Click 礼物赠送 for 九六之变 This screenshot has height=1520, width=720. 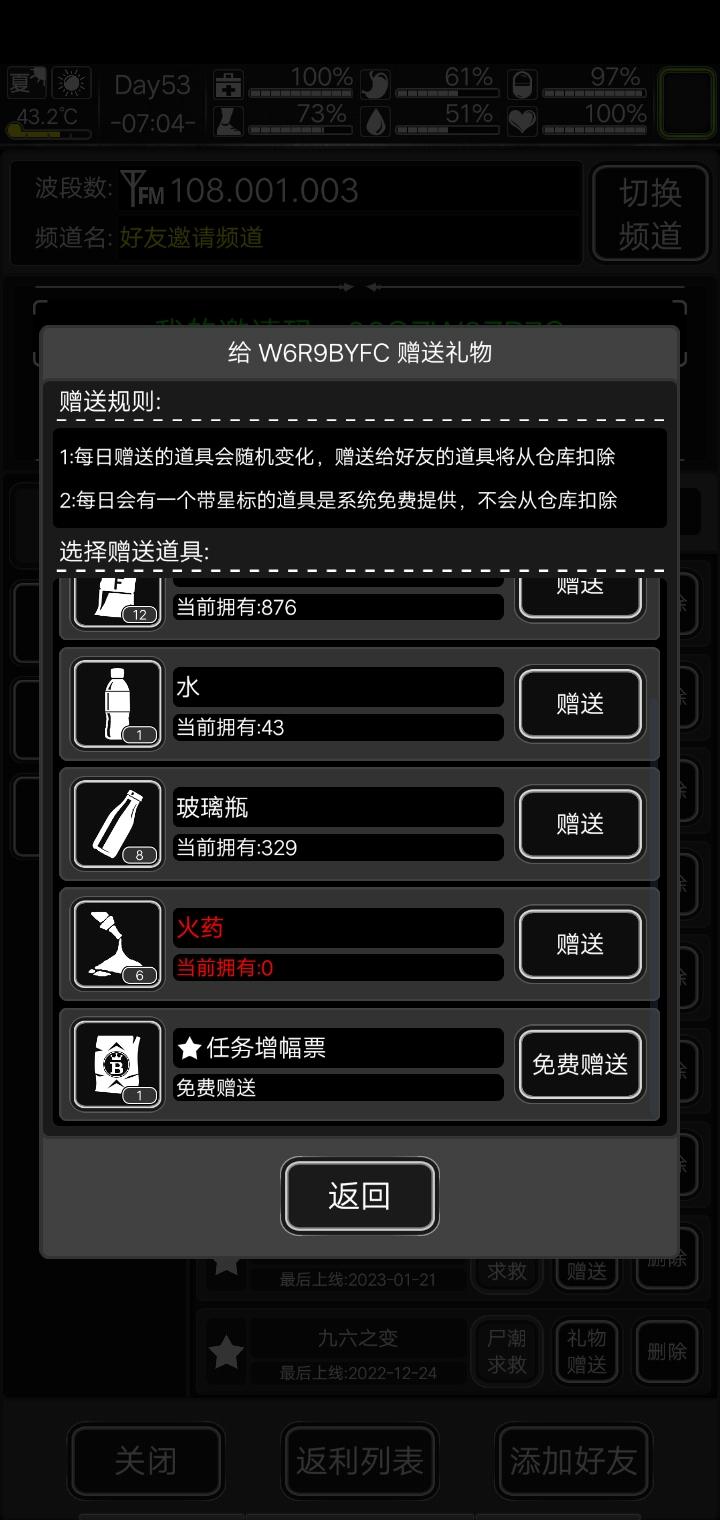pos(586,1352)
